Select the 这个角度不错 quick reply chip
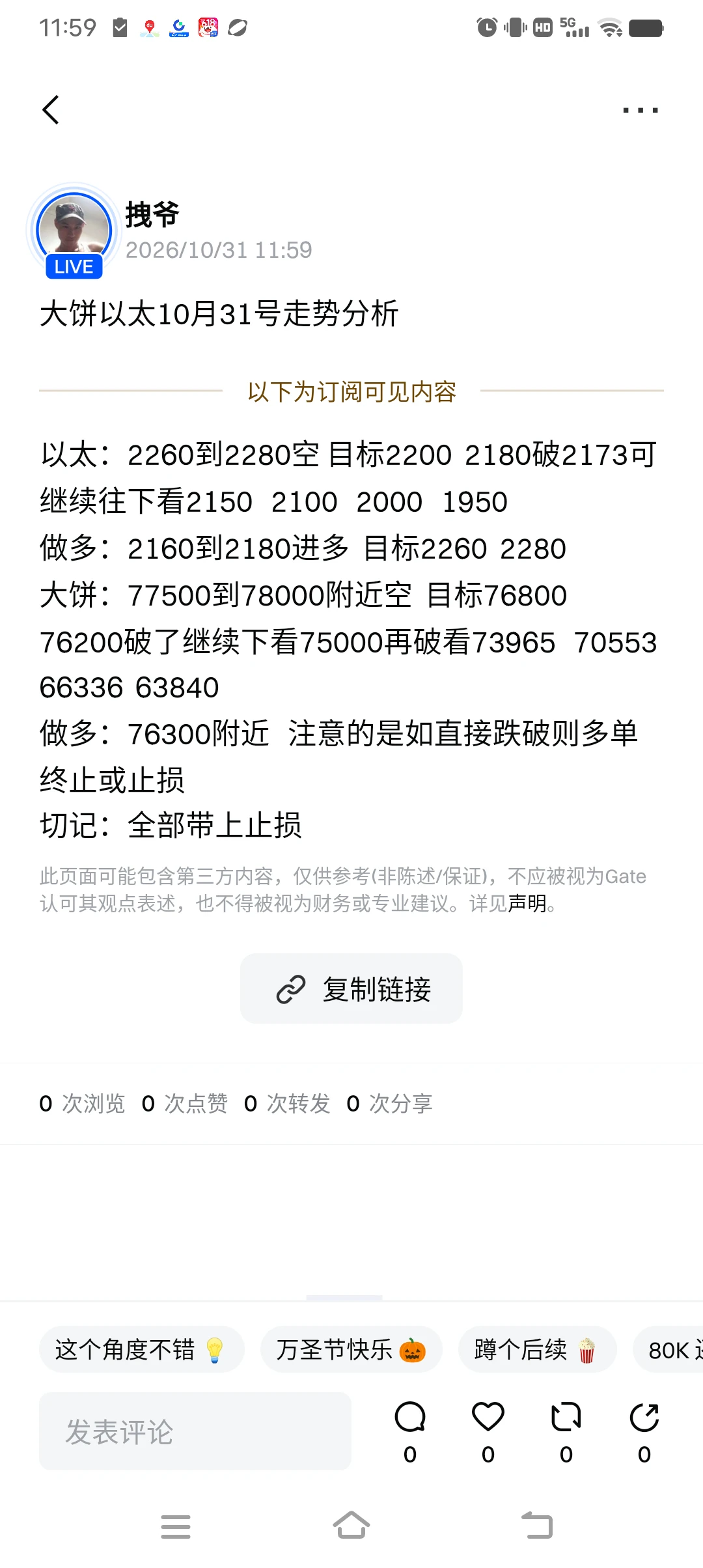 tap(141, 1350)
